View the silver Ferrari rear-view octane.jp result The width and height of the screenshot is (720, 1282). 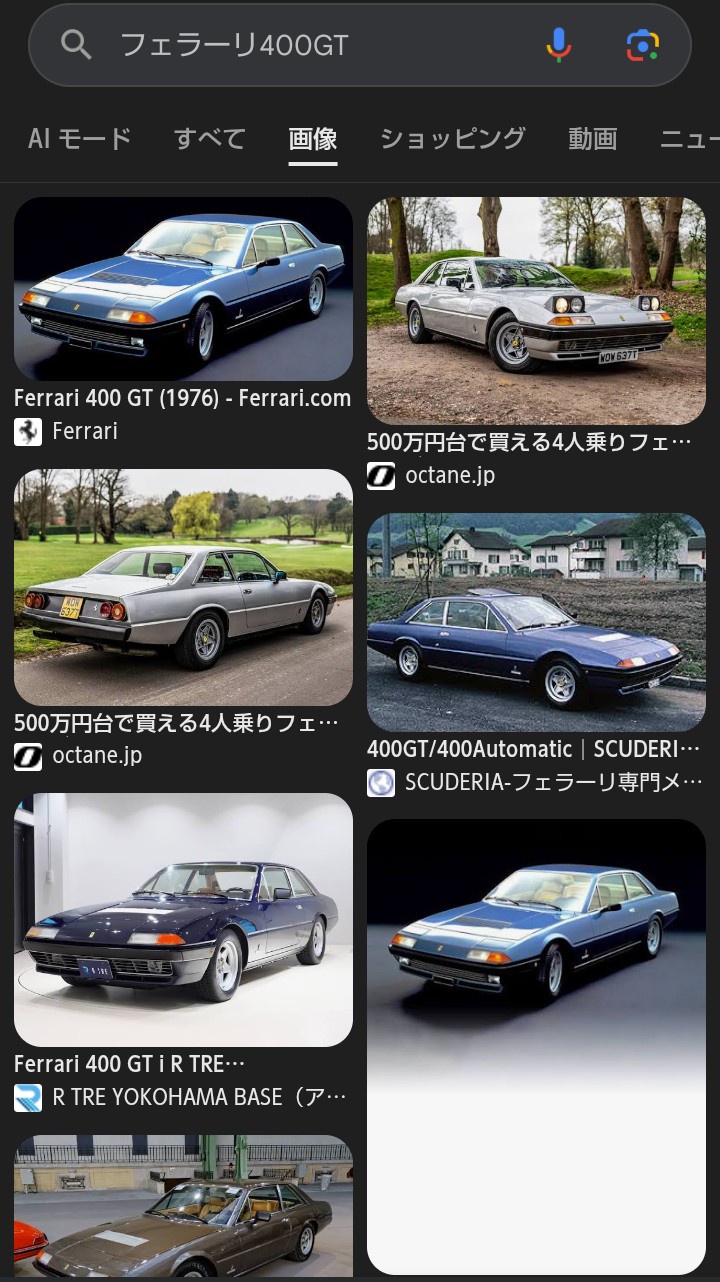[183, 588]
